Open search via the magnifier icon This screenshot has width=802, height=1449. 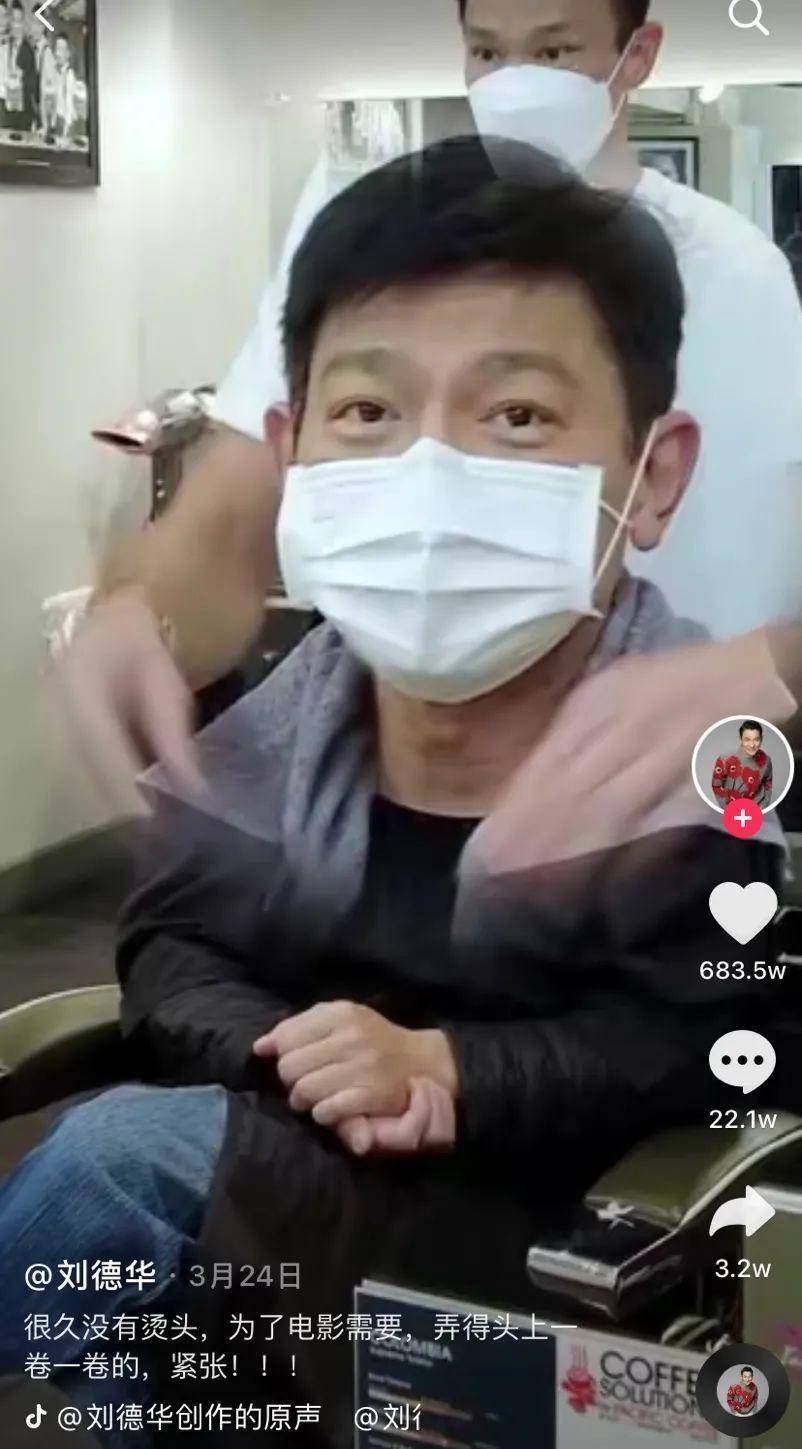tap(746, 16)
